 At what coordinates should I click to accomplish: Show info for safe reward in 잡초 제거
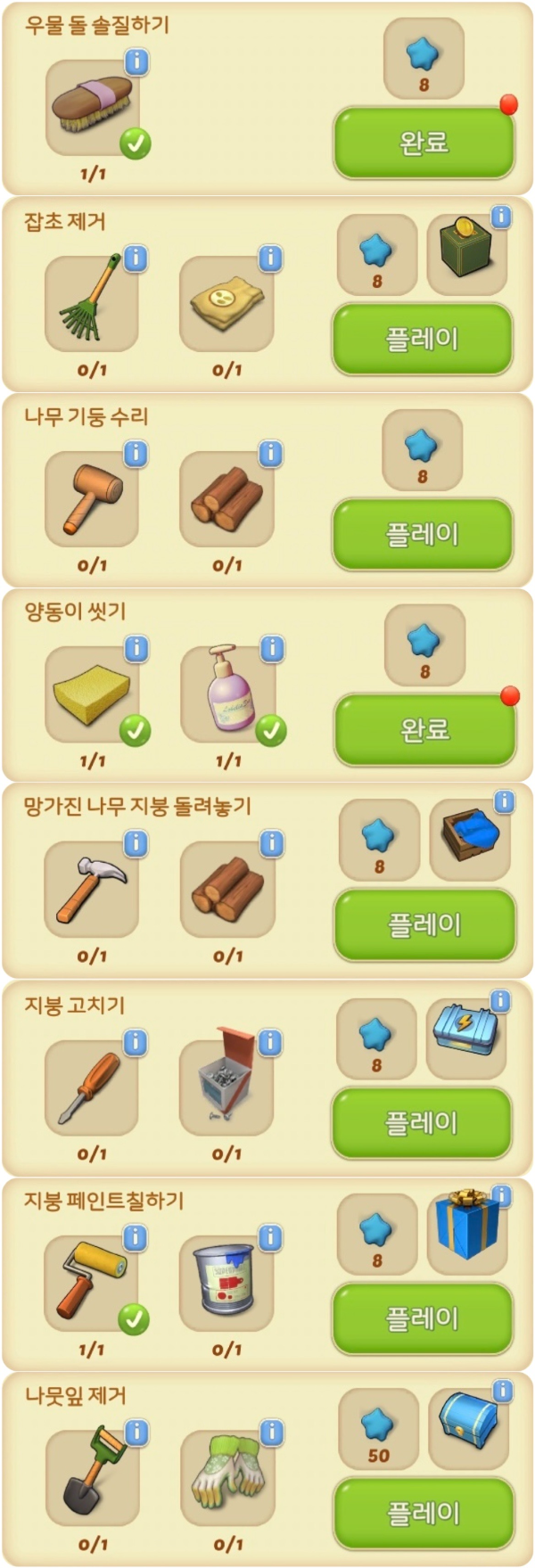[501, 217]
